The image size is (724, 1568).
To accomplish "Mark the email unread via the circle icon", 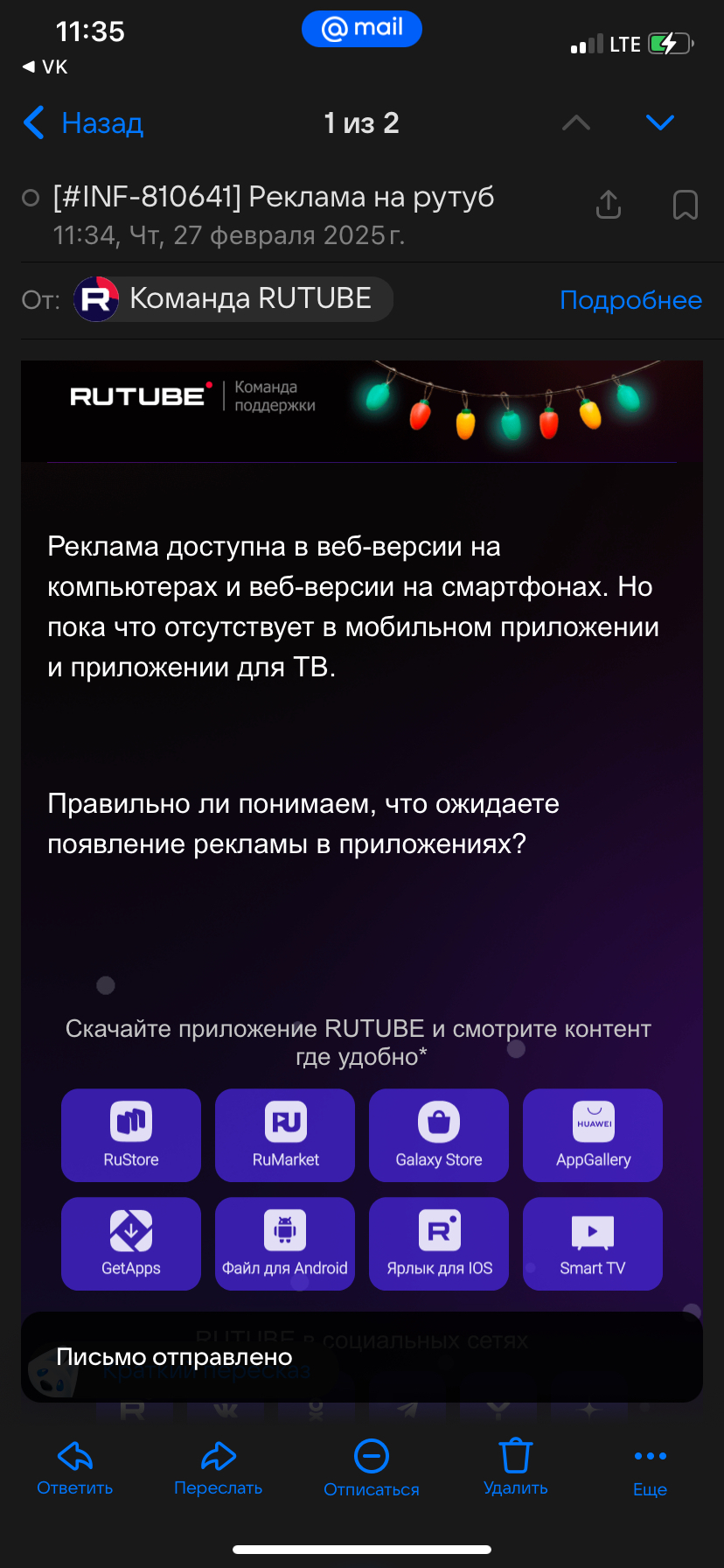I will point(31,198).
